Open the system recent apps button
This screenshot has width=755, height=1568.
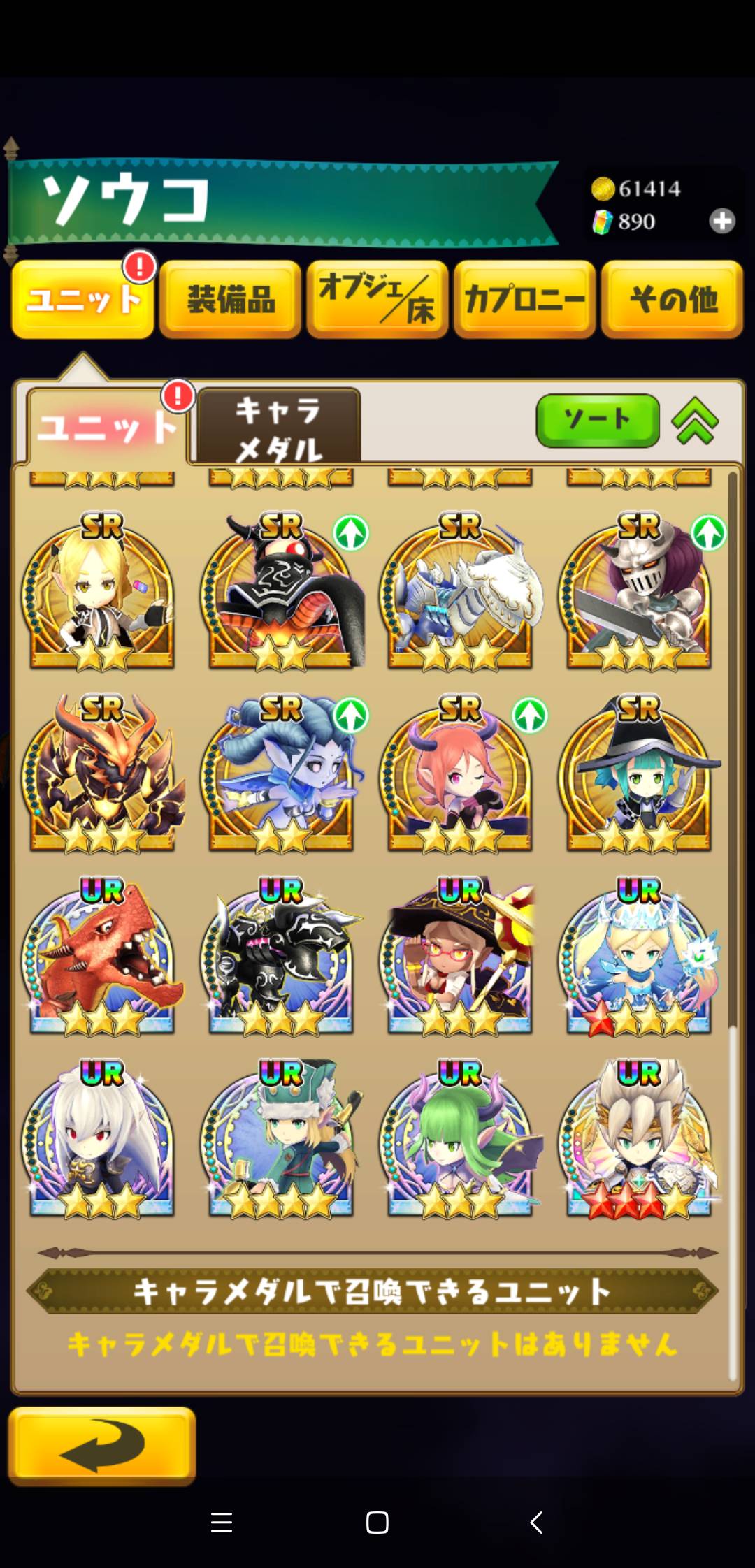click(x=222, y=1522)
